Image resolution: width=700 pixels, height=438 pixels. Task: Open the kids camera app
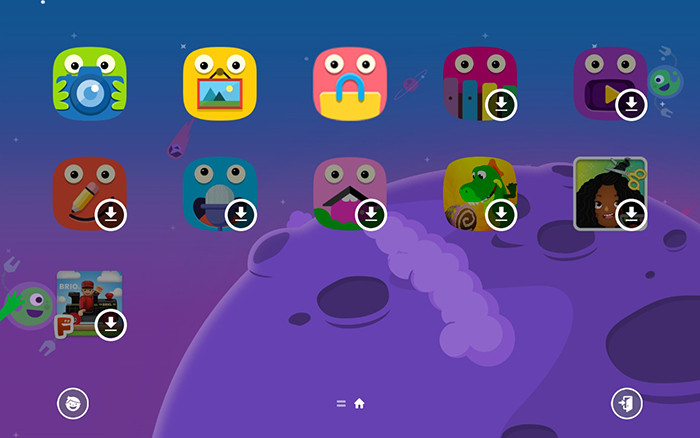(x=90, y=86)
